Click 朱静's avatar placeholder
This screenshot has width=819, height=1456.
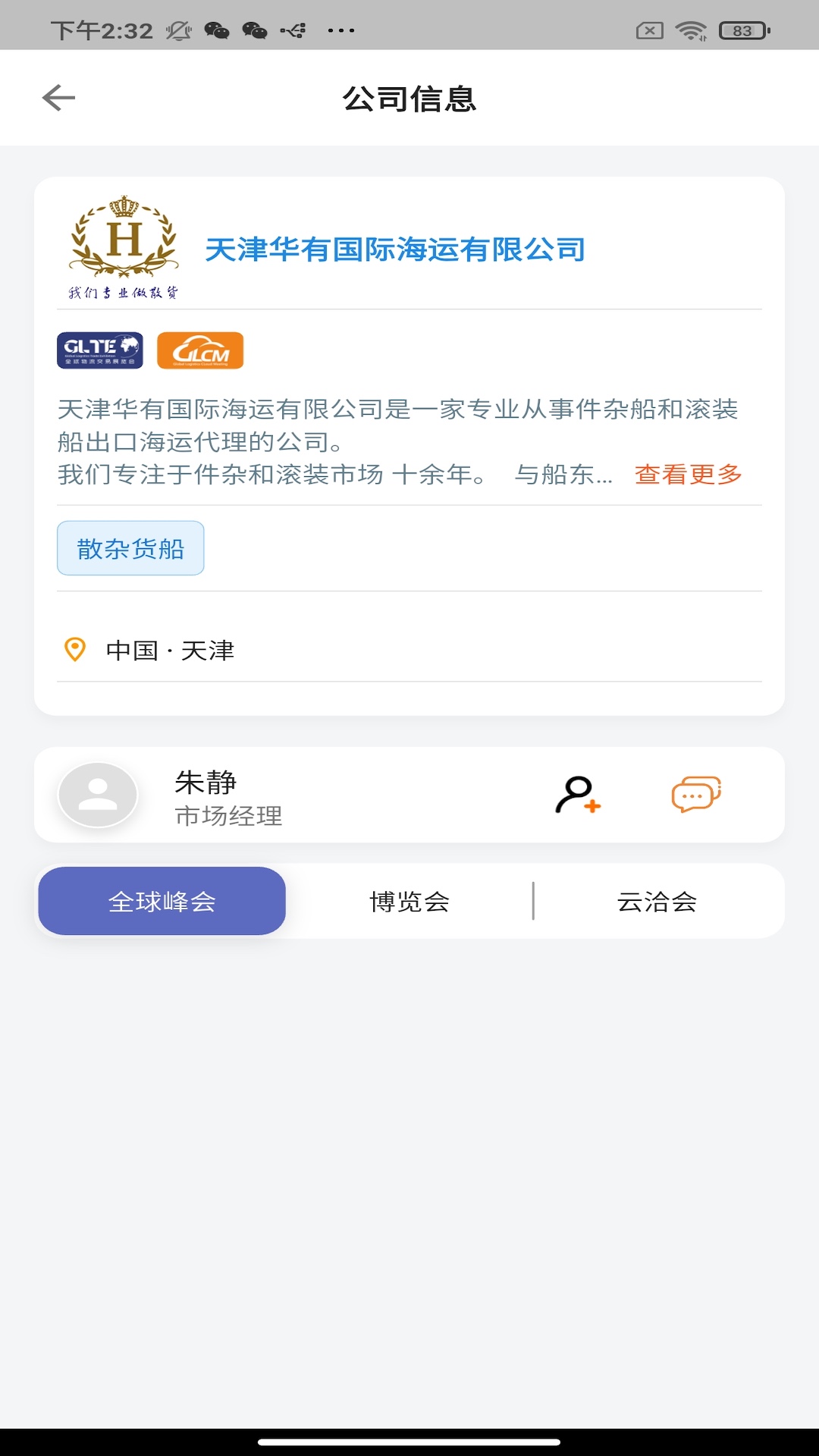(97, 796)
